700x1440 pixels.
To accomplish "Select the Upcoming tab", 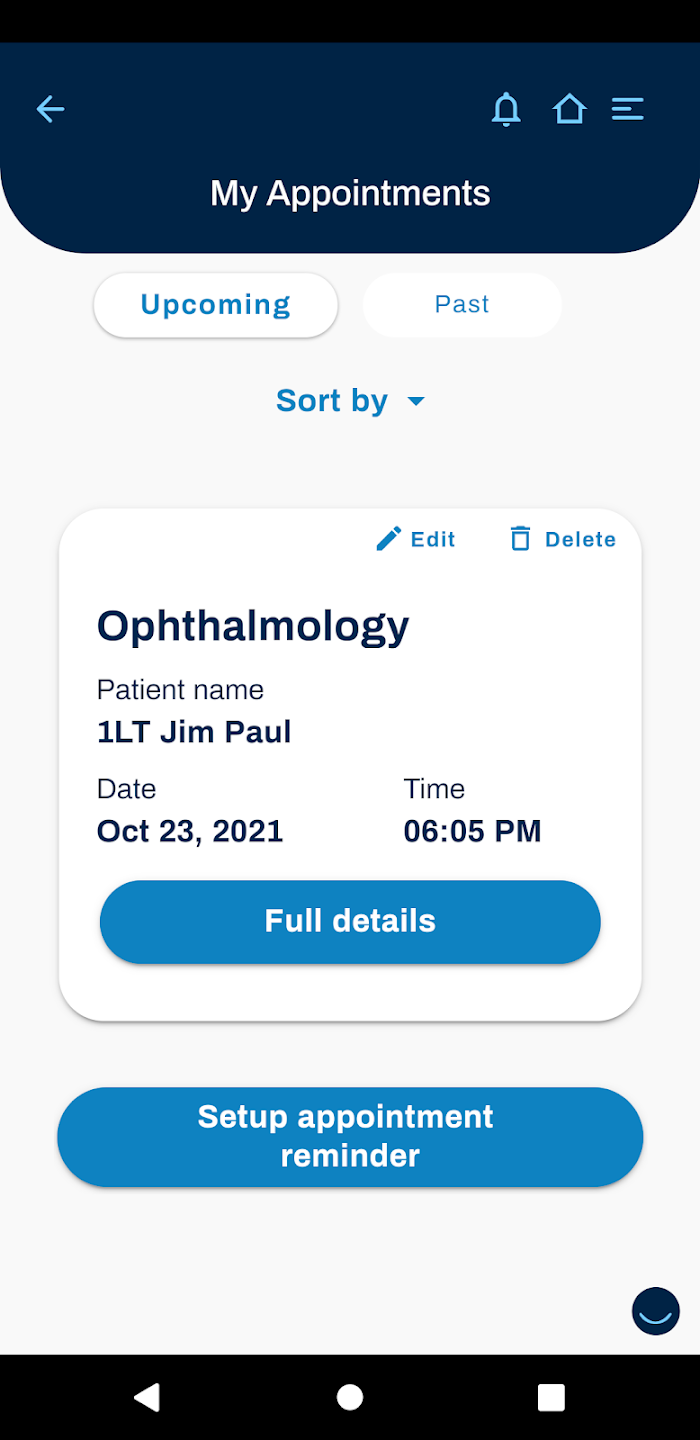I will (216, 305).
